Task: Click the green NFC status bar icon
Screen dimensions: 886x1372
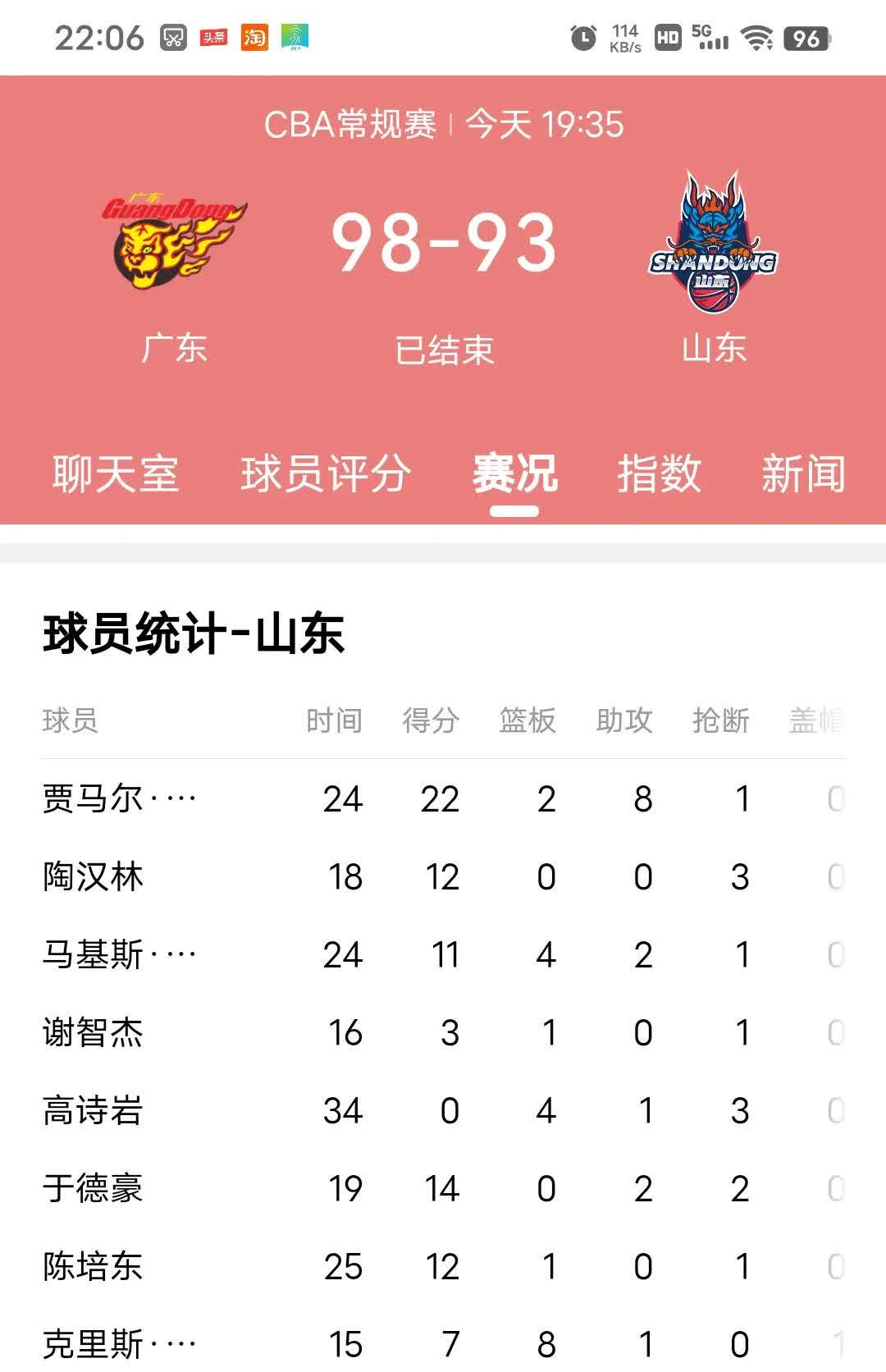Action: pos(295,38)
